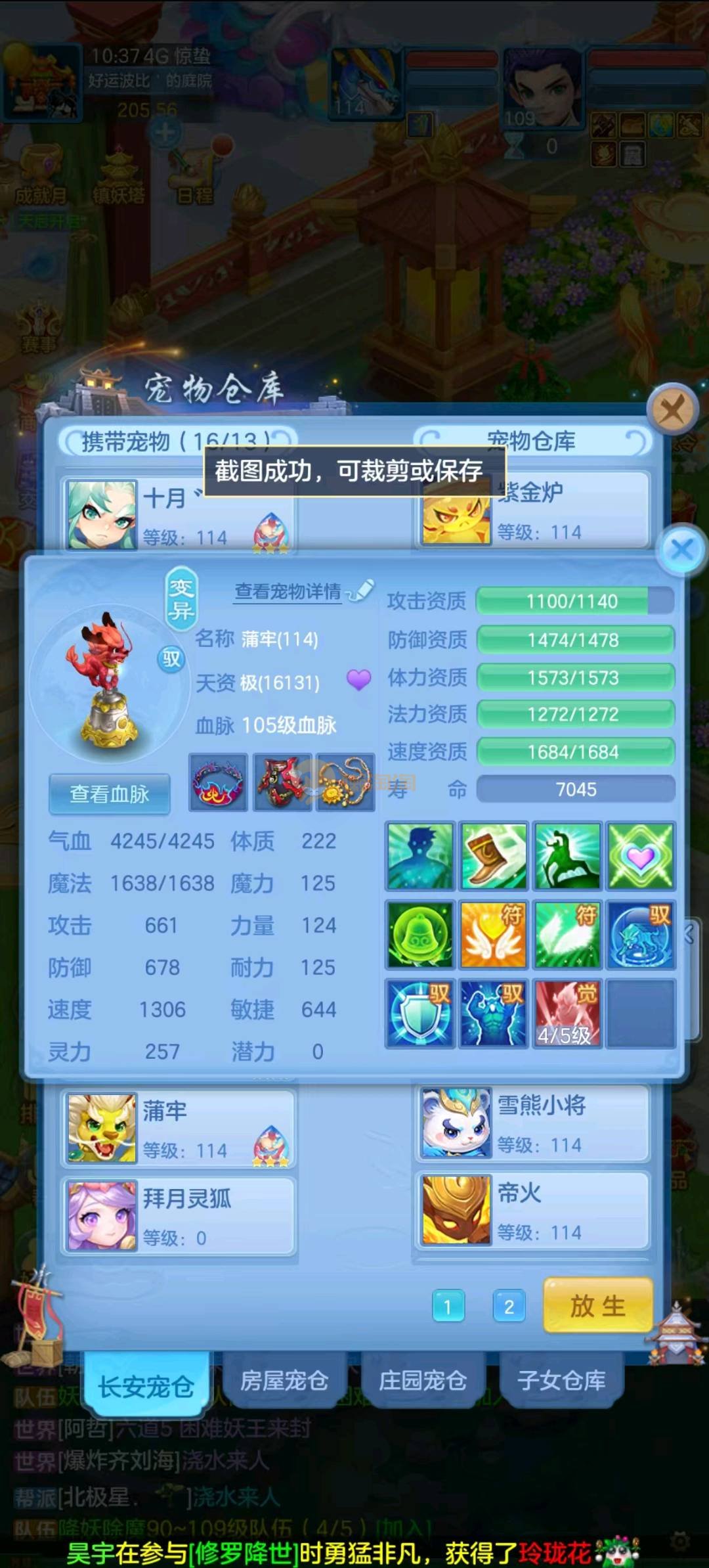
Task: View the 觉 awakening skill 4/5级
Action: (x=567, y=1013)
